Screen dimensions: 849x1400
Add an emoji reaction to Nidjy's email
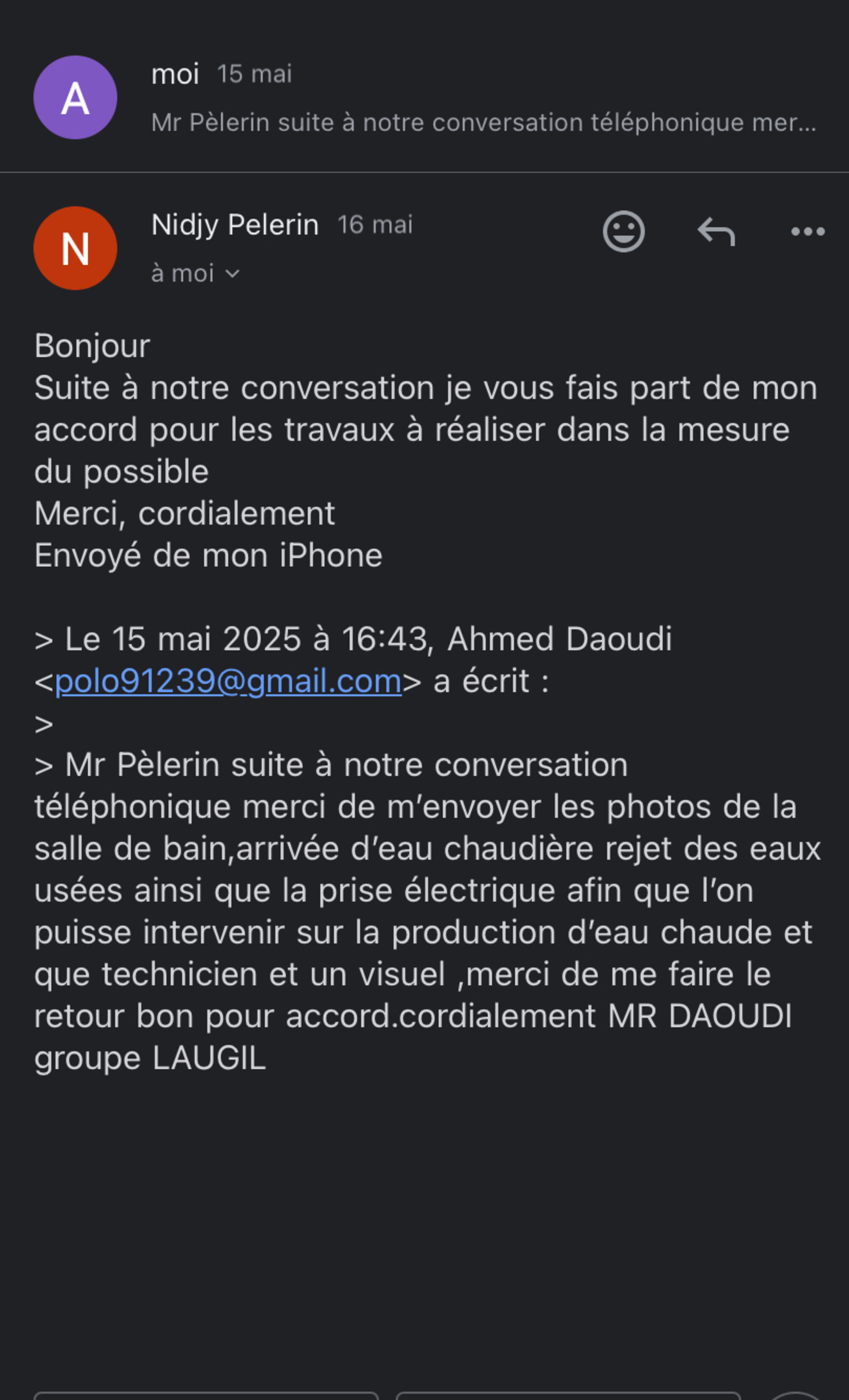(x=624, y=231)
